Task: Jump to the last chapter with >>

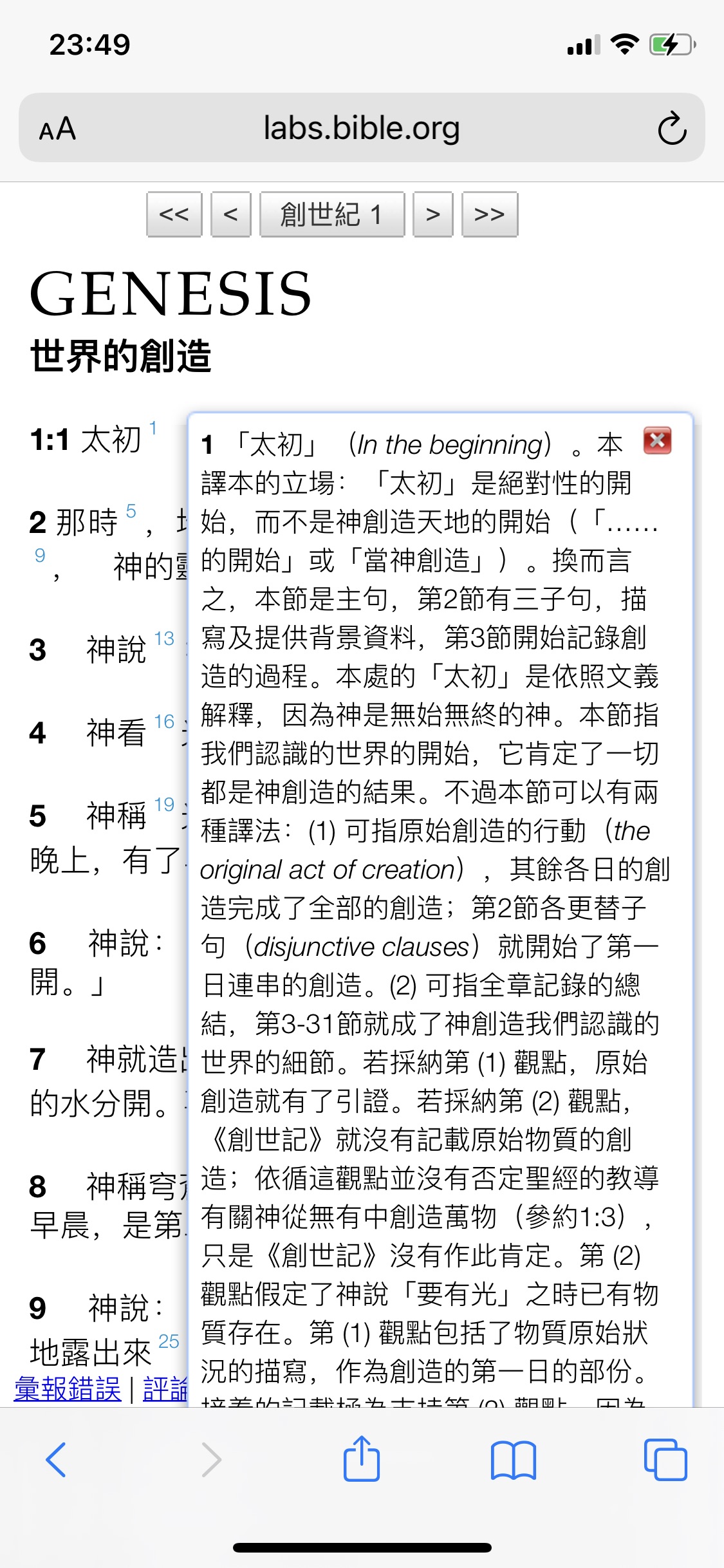Action: (x=489, y=214)
